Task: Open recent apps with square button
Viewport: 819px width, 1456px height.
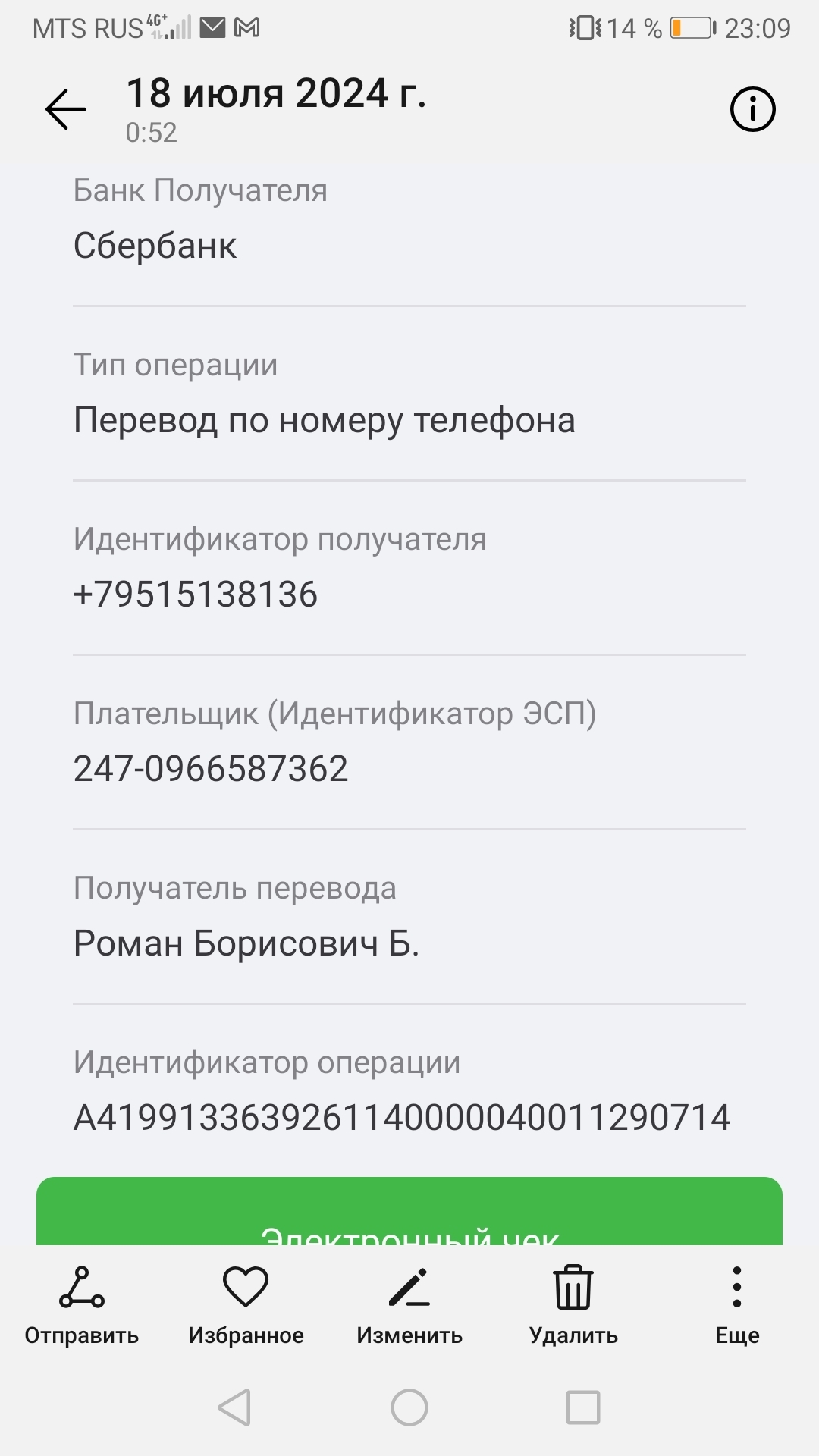Action: pos(583,1408)
